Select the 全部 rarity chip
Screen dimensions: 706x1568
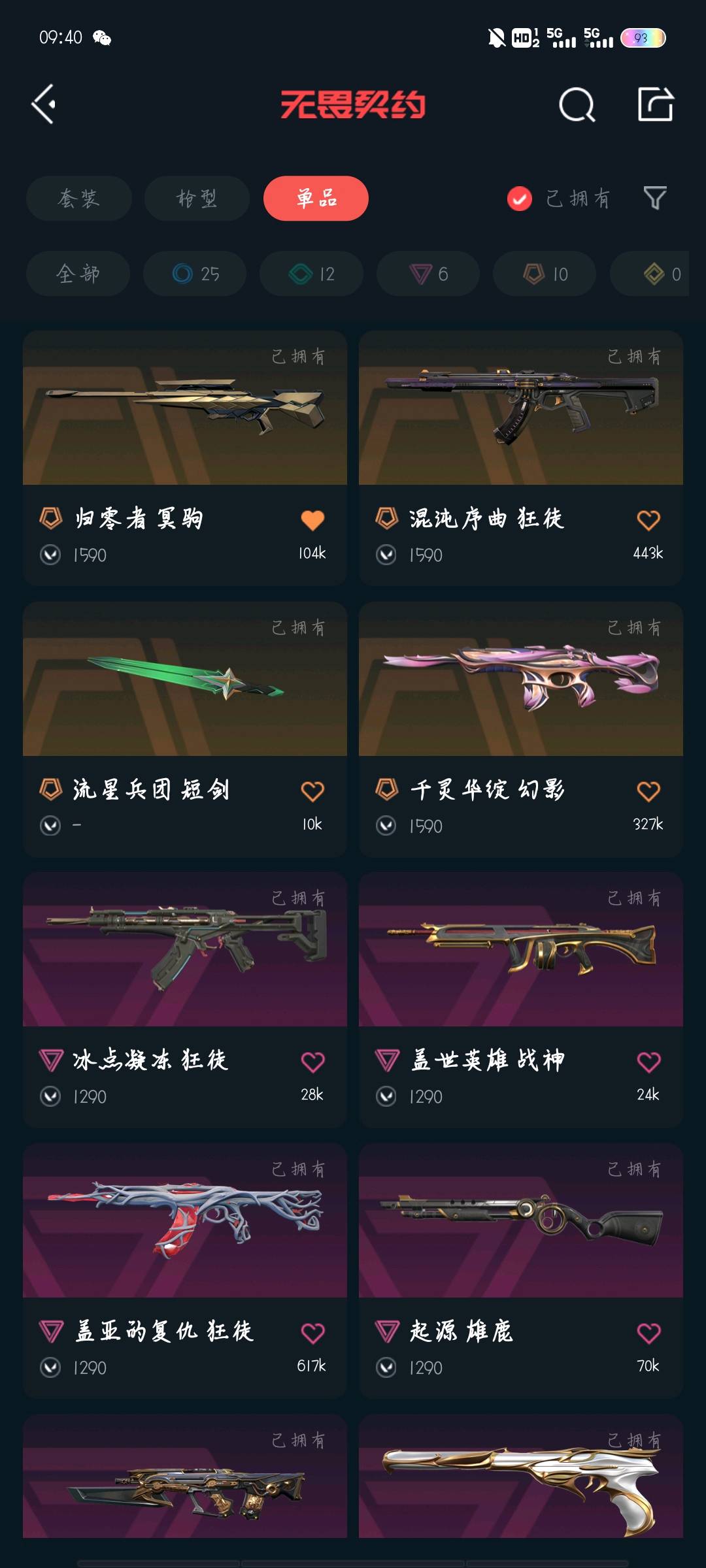click(x=78, y=274)
